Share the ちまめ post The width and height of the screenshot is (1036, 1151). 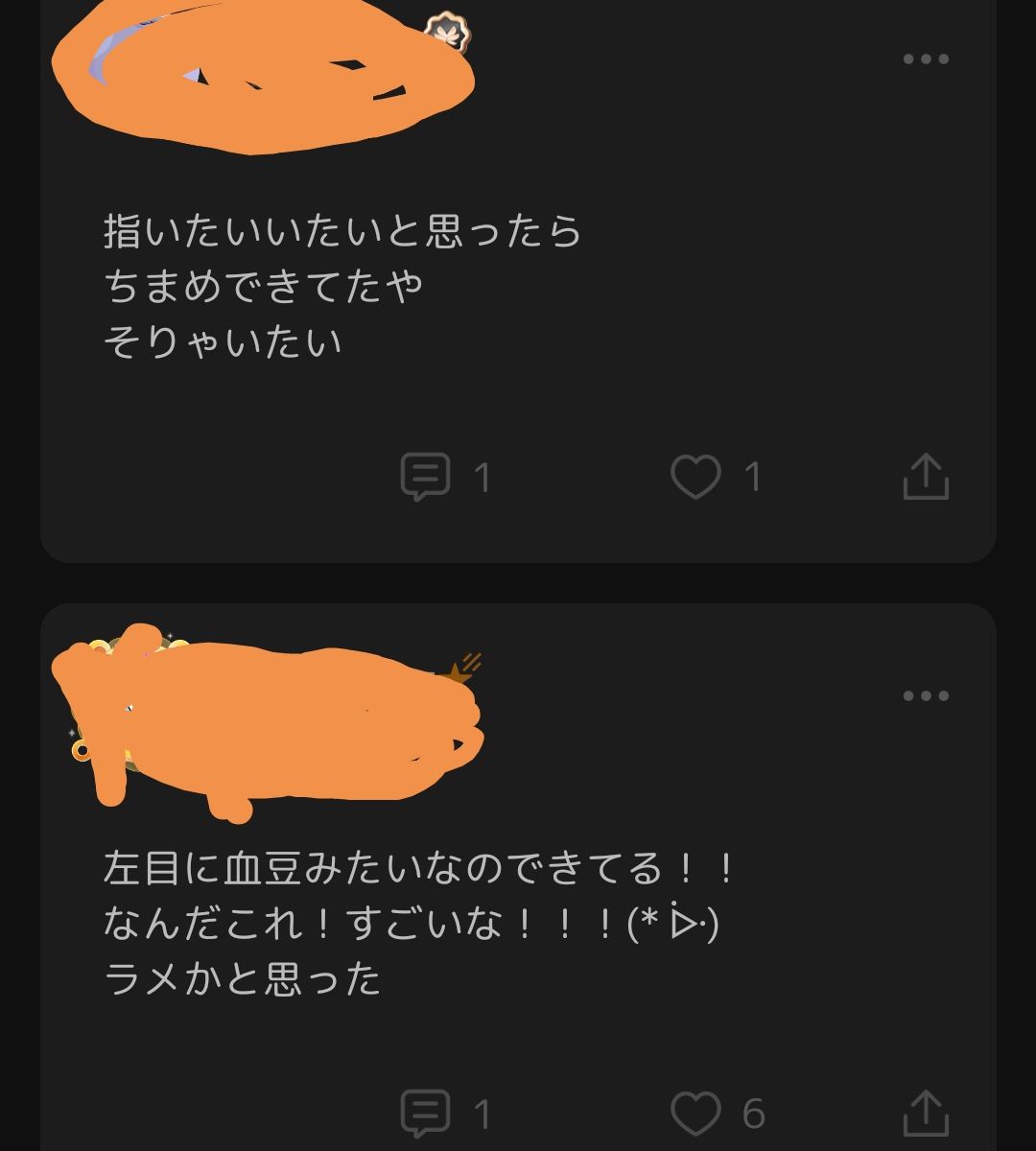point(926,477)
